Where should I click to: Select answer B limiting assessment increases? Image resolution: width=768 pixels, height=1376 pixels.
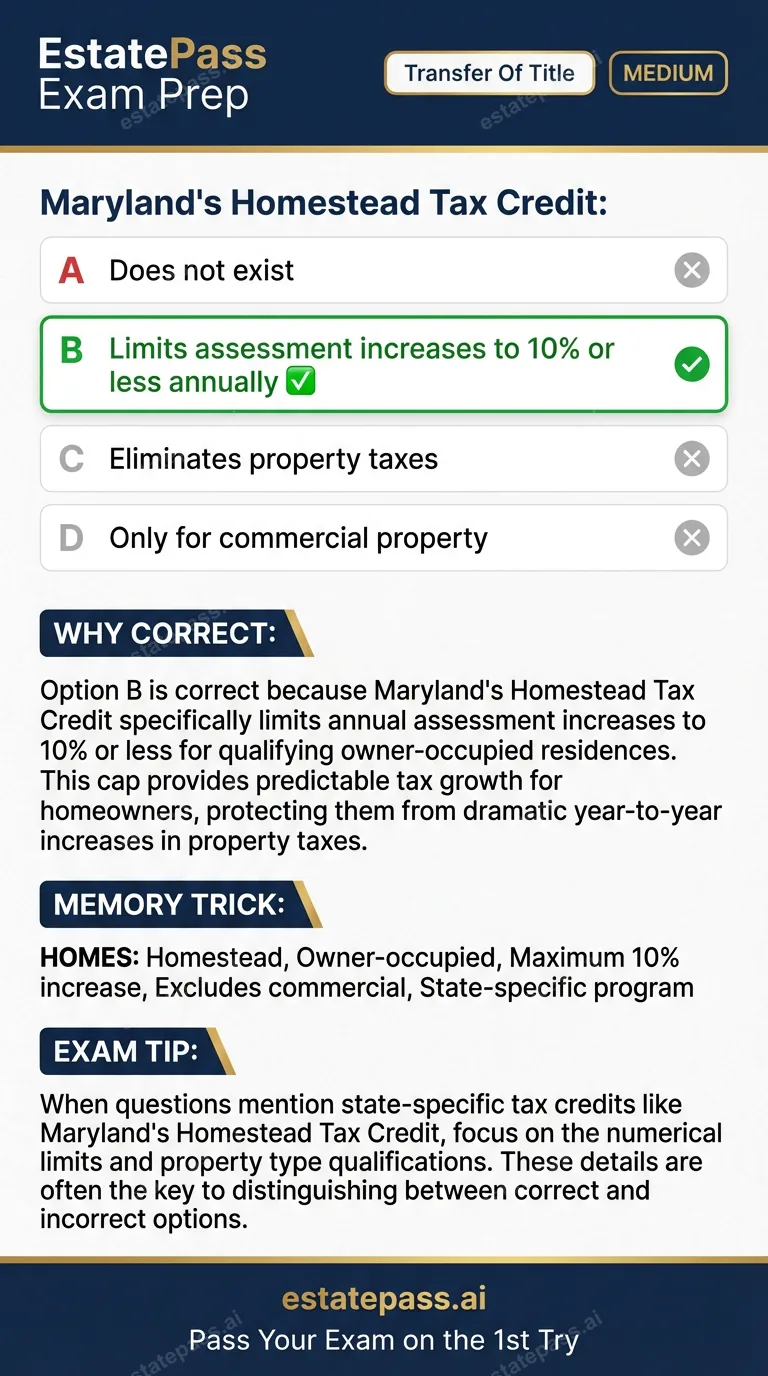tap(384, 364)
